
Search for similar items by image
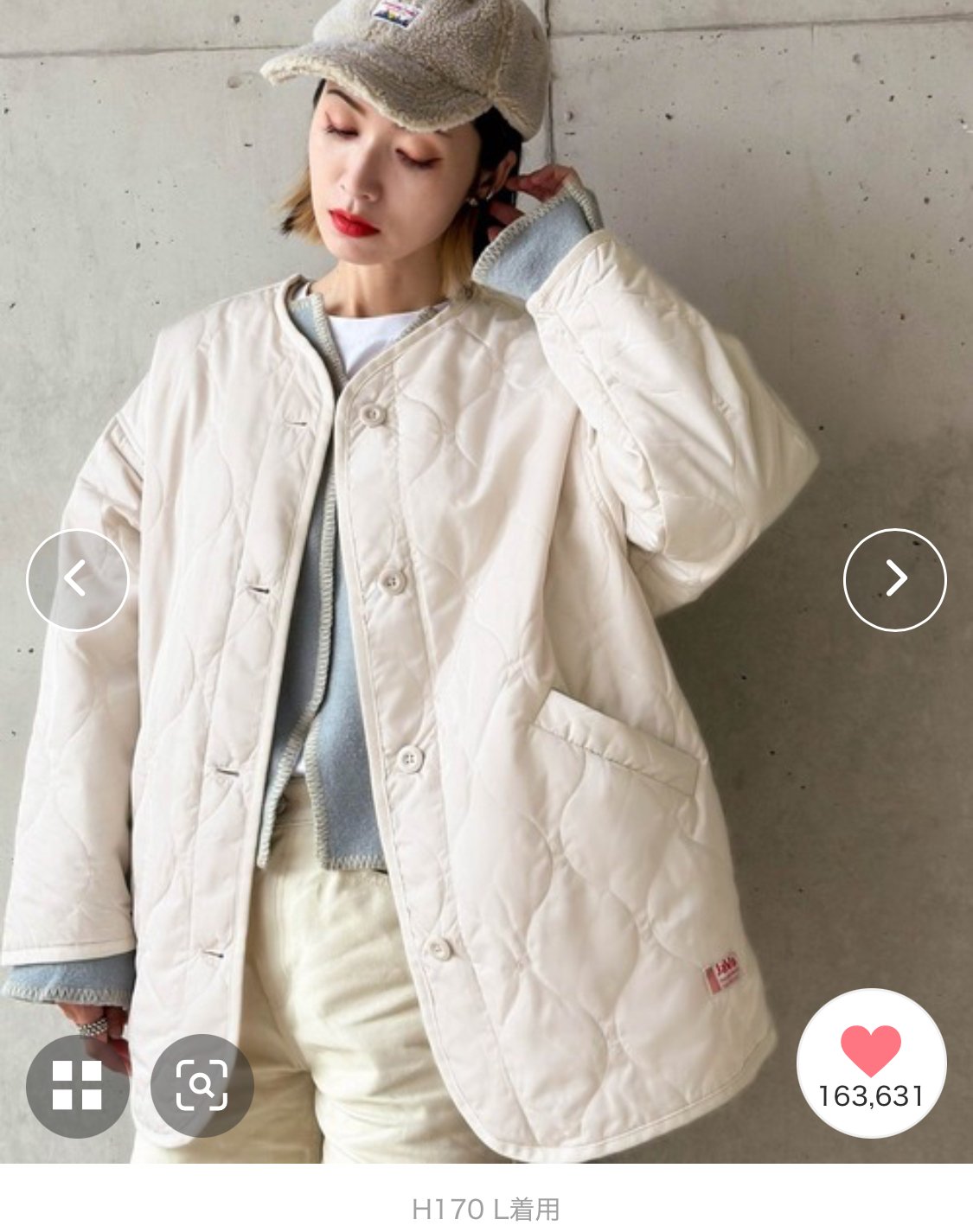[x=202, y=1085]
